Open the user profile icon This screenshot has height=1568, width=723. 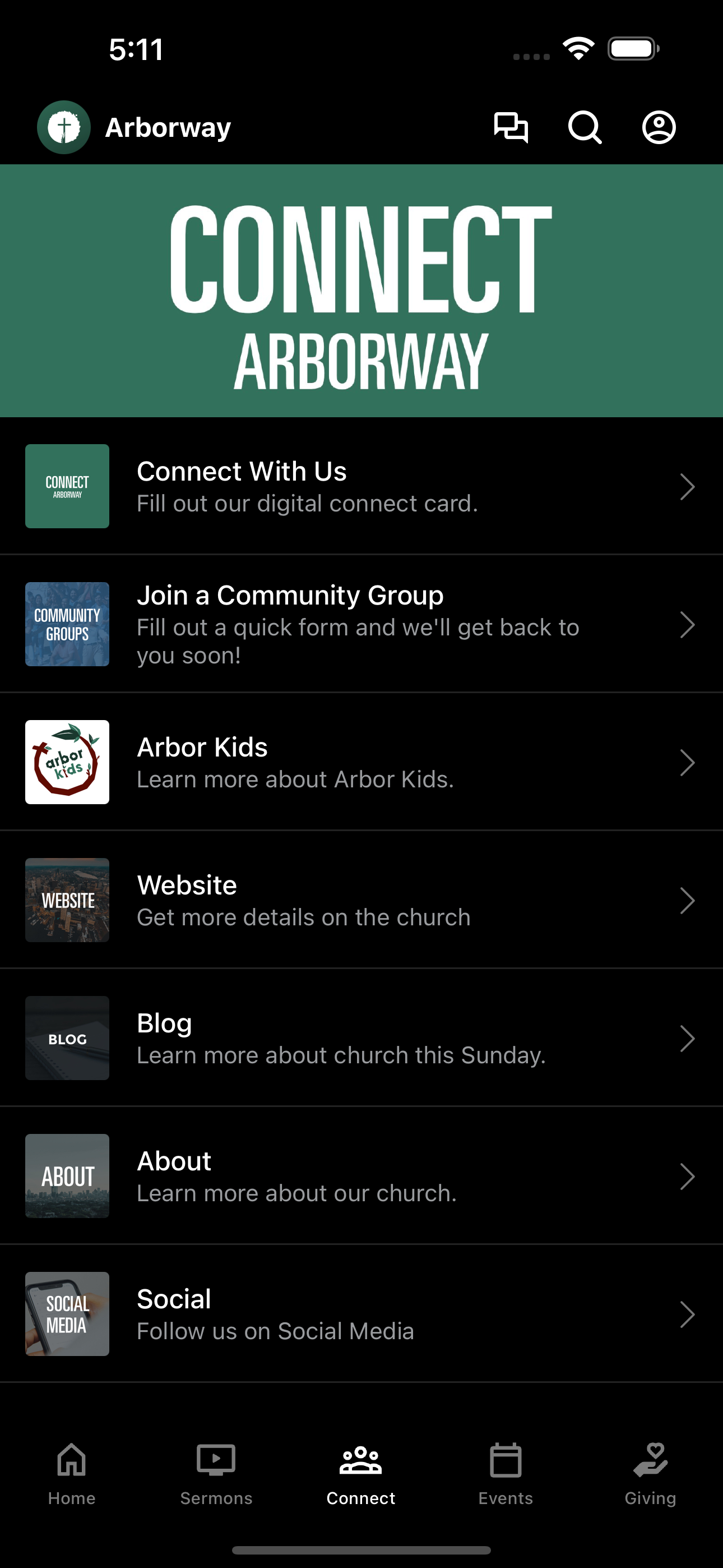point(659,128)
